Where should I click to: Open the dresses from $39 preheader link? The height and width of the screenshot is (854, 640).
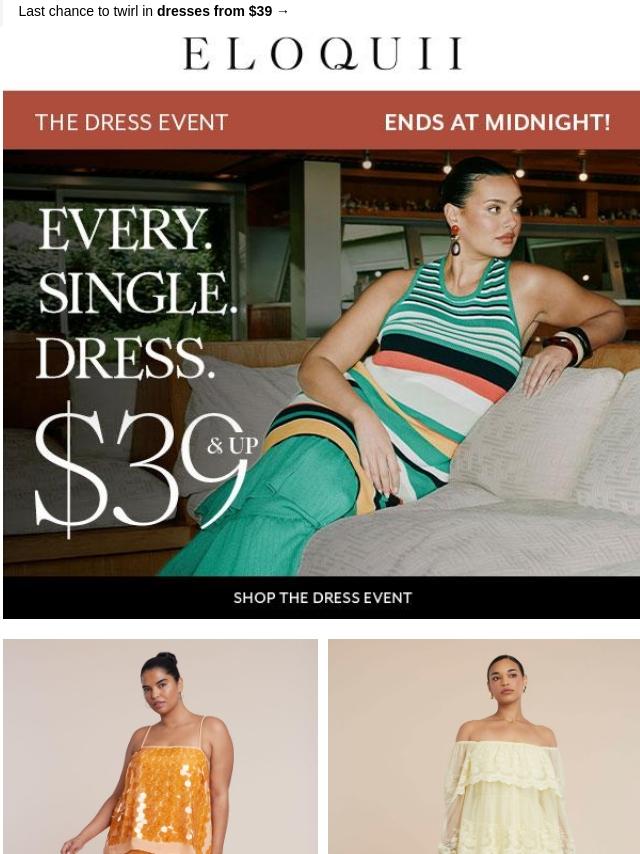click(x=214, y=11)
